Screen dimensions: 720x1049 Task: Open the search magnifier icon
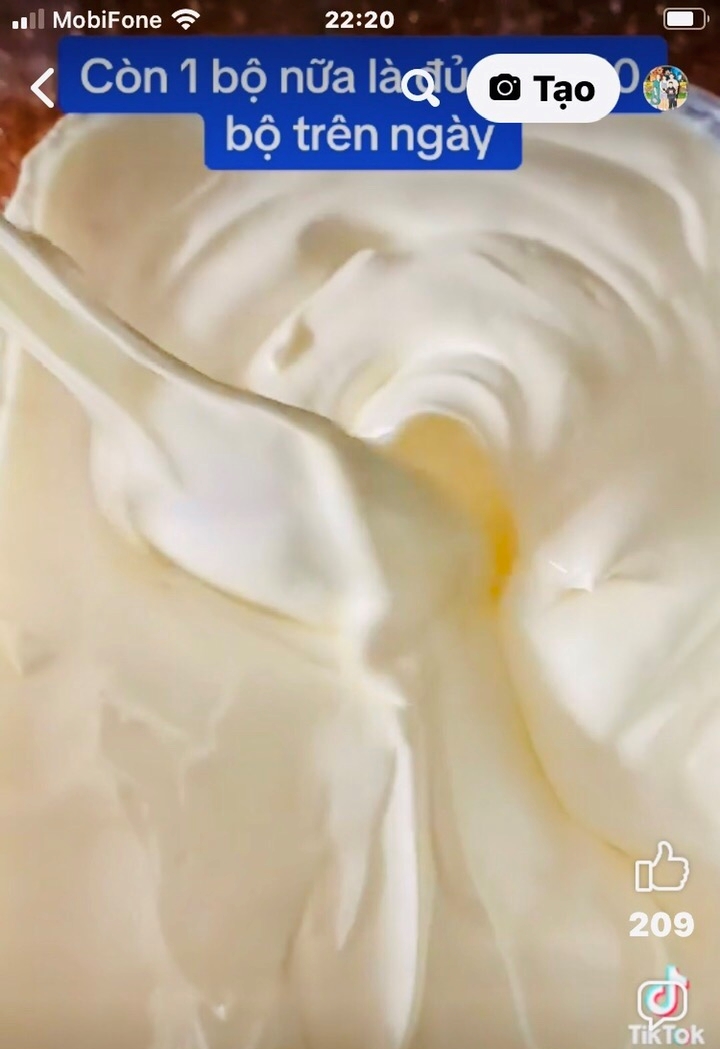[420, 89]
